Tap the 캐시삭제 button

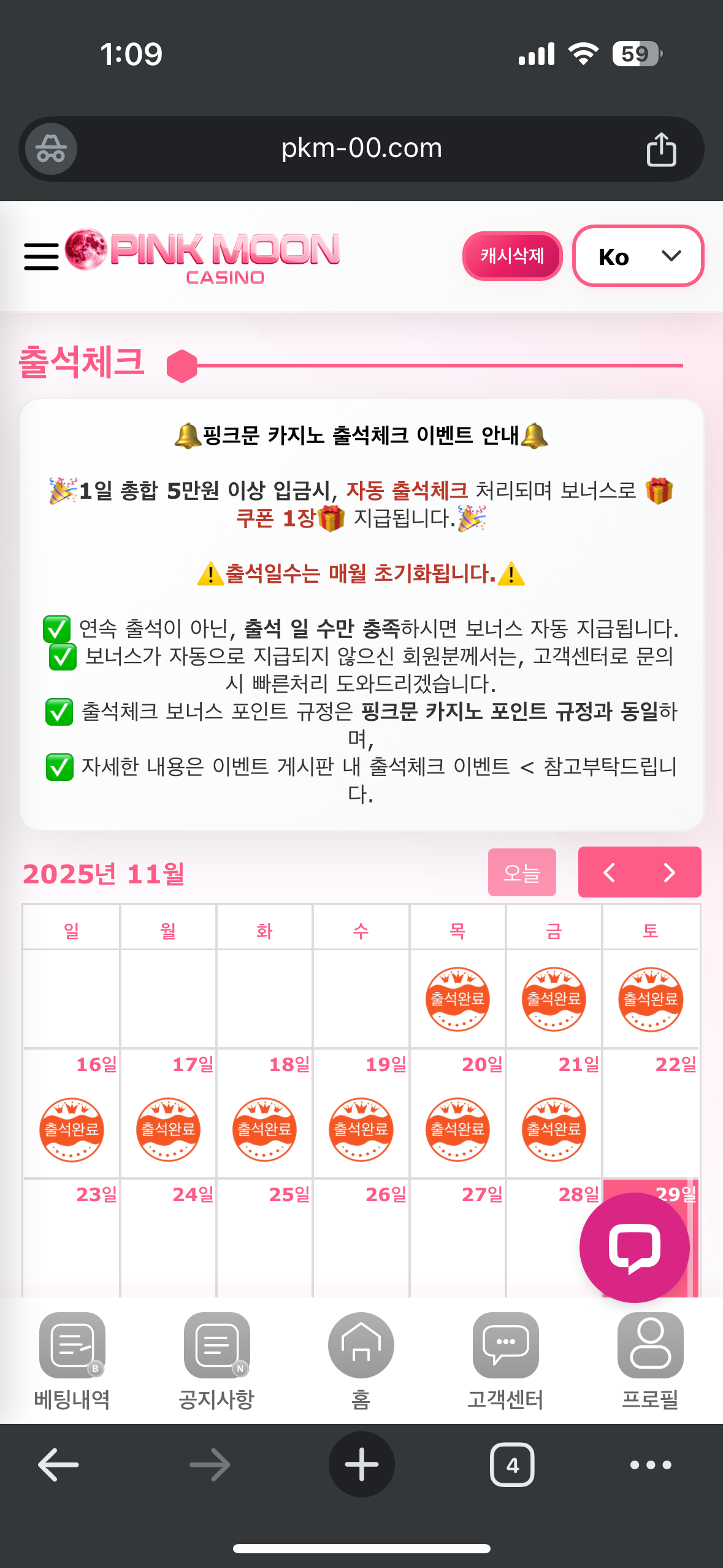pos(512,256)
